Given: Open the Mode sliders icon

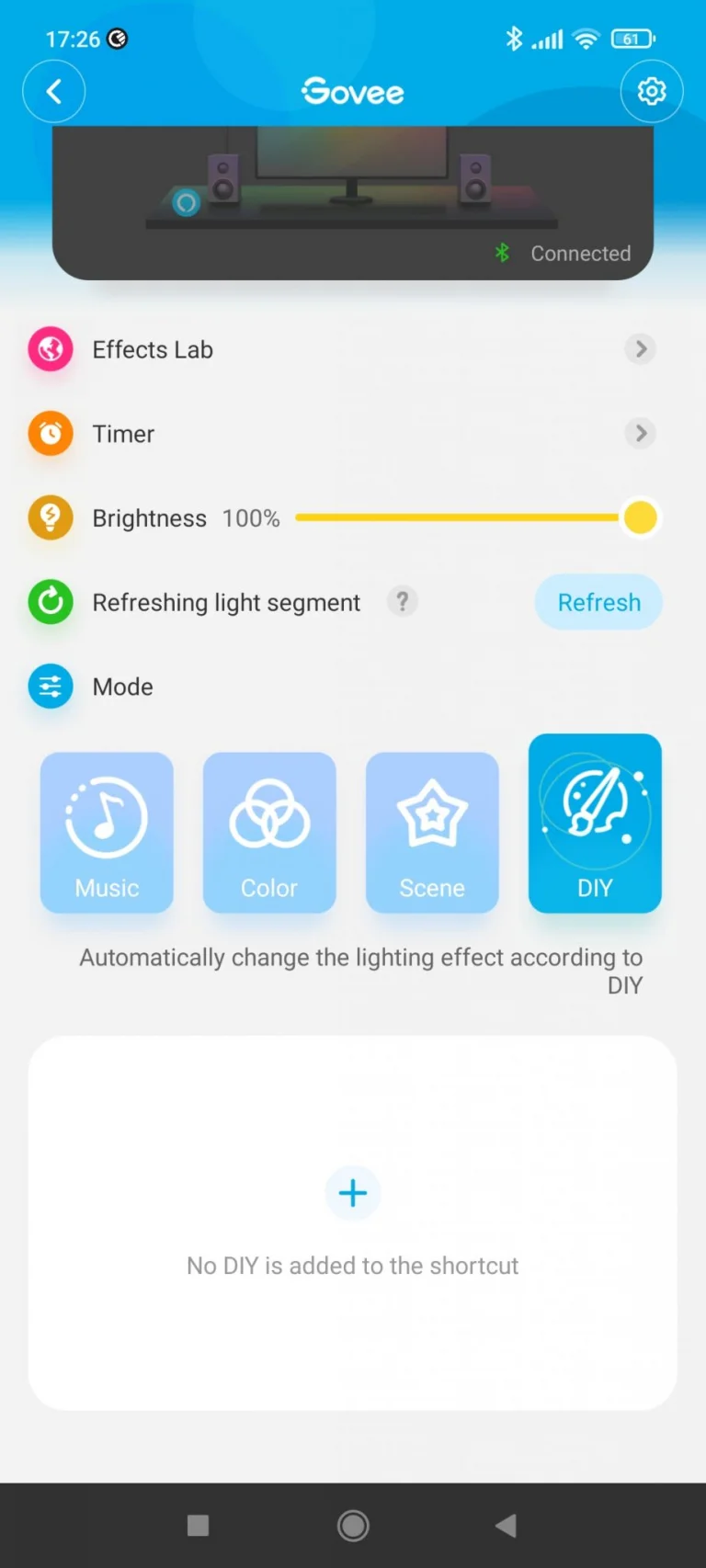Looking at the screenshot, I should 51,686.
